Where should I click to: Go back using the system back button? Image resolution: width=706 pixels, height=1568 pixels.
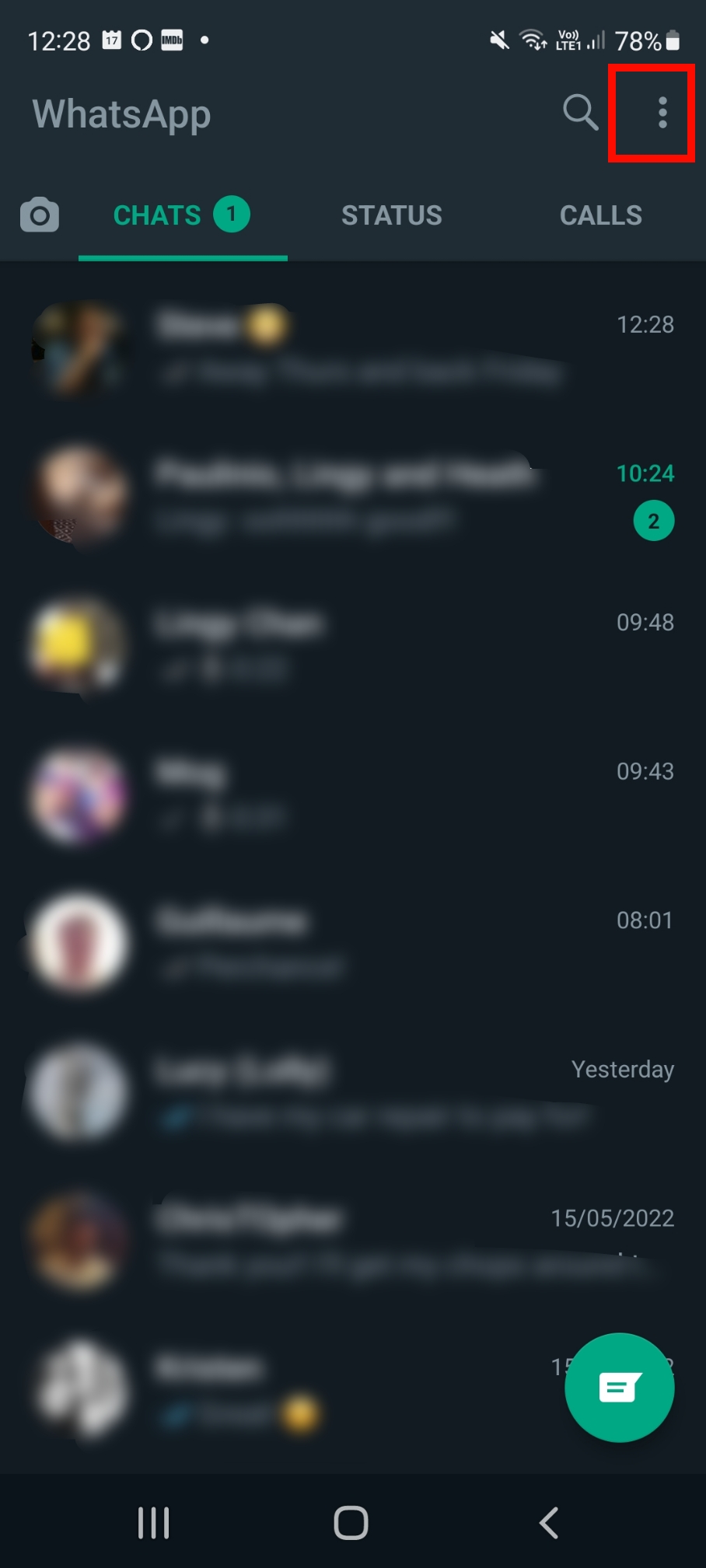coord(549,1523)
